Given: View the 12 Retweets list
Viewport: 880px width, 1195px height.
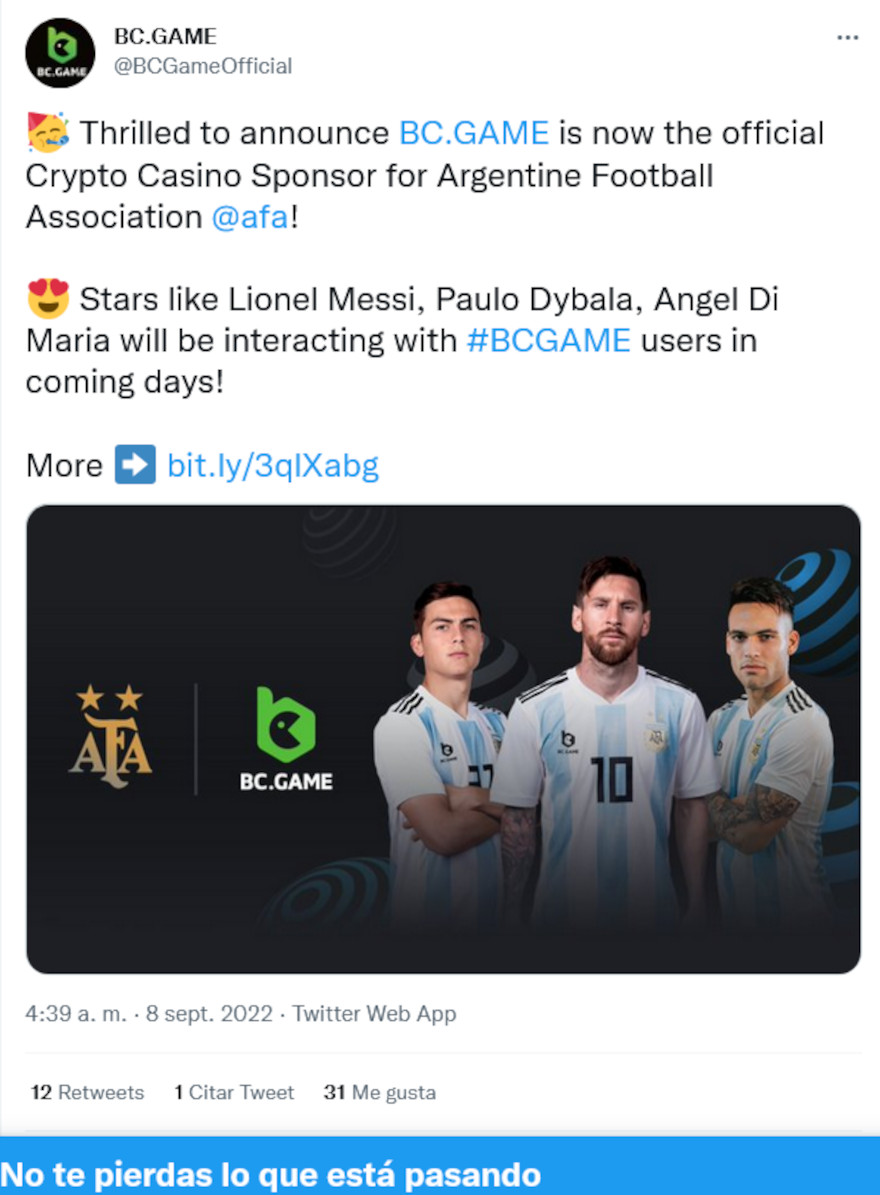Looking at the screenshot, I should tap(88, 1092).
